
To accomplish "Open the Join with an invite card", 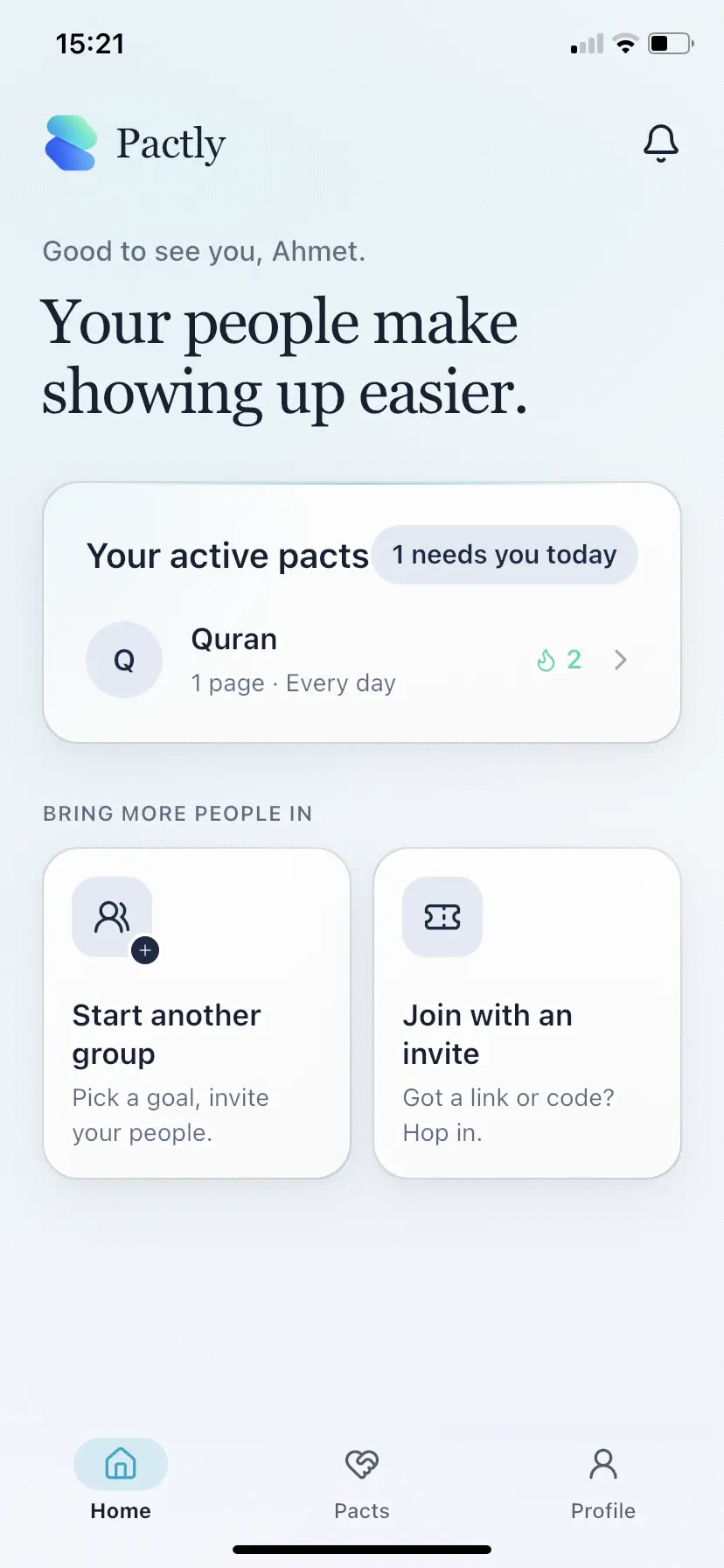I will 527,1013.
